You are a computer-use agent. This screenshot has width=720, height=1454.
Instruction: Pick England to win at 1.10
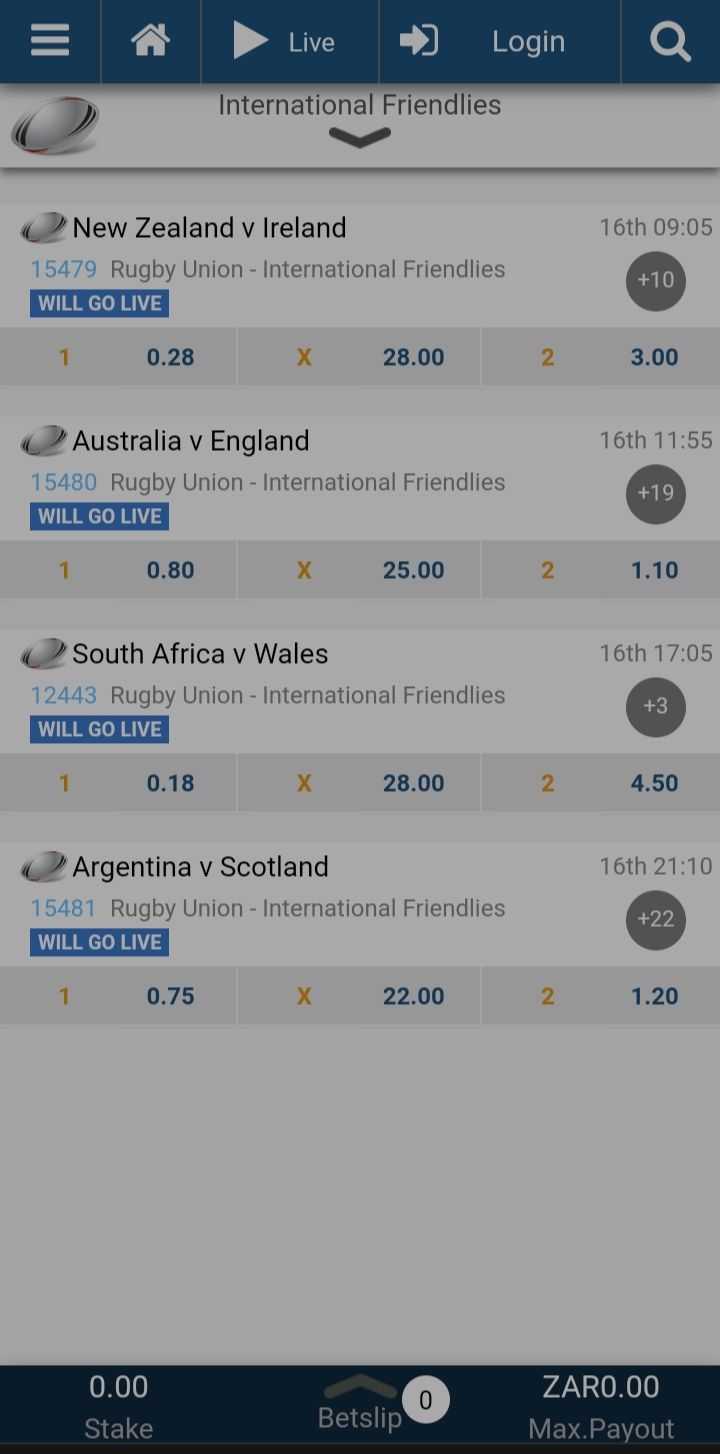click(x=601, y=570)
